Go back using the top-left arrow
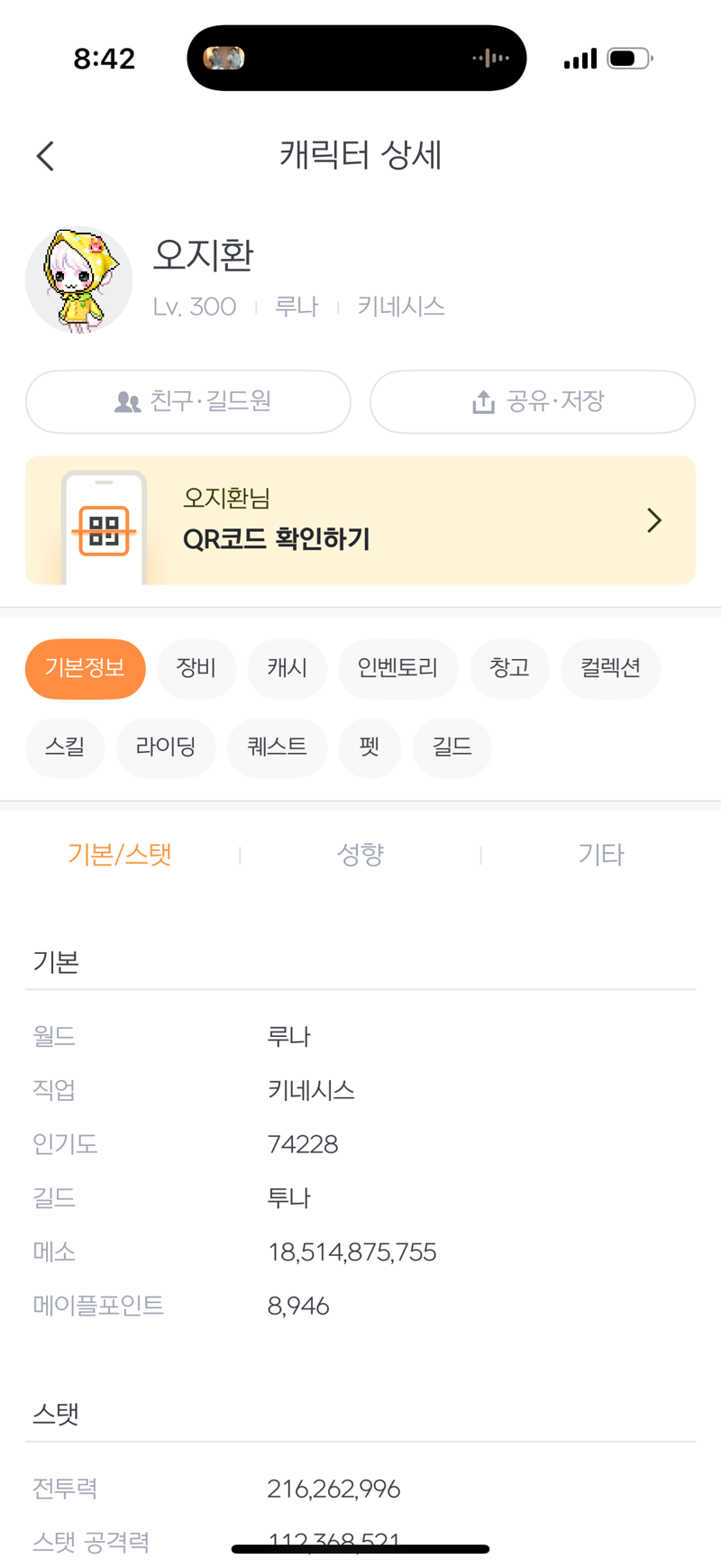 pos(45,156)
